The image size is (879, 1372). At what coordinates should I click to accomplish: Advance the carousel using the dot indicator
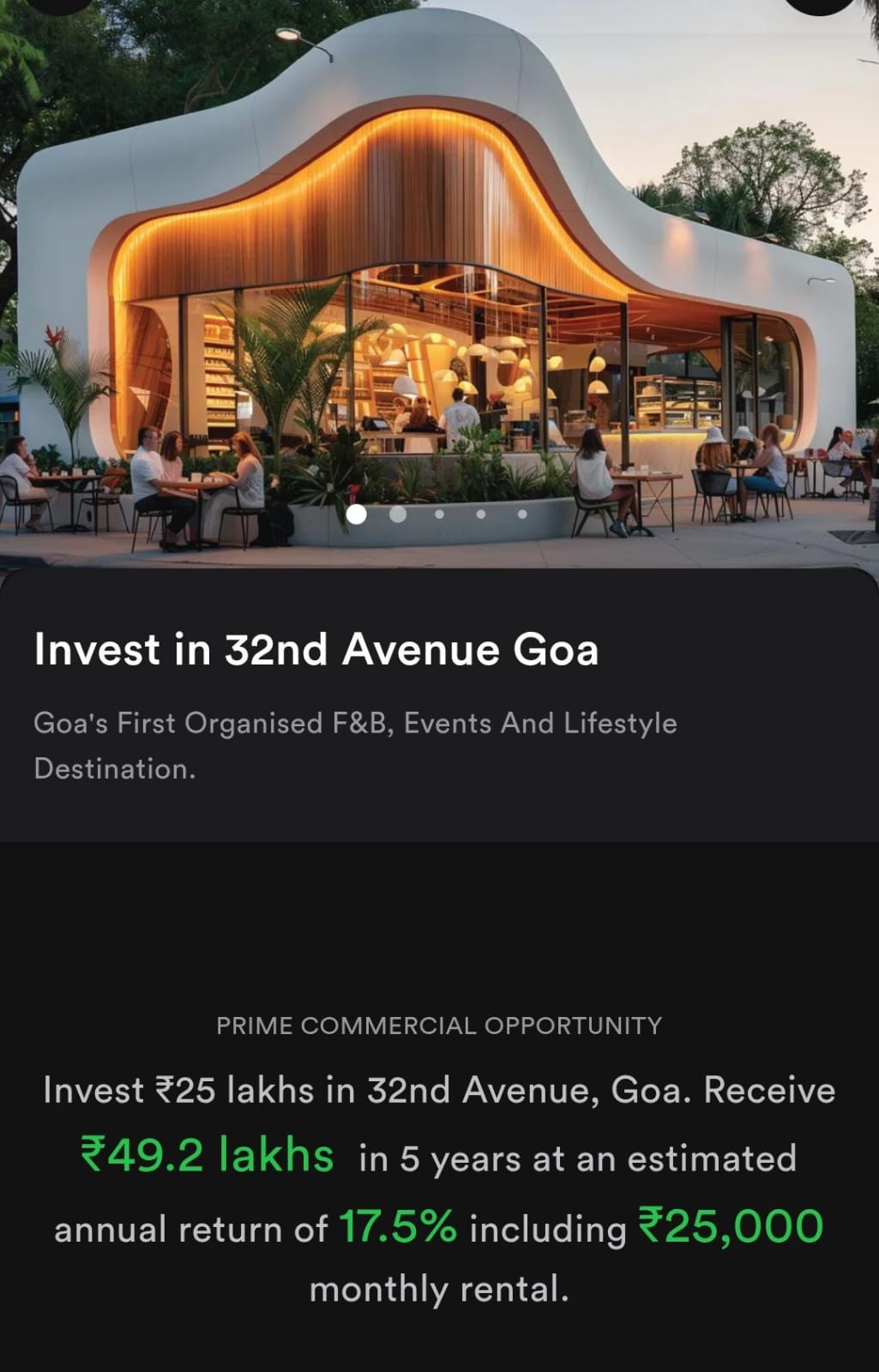(x=396, y=514)
